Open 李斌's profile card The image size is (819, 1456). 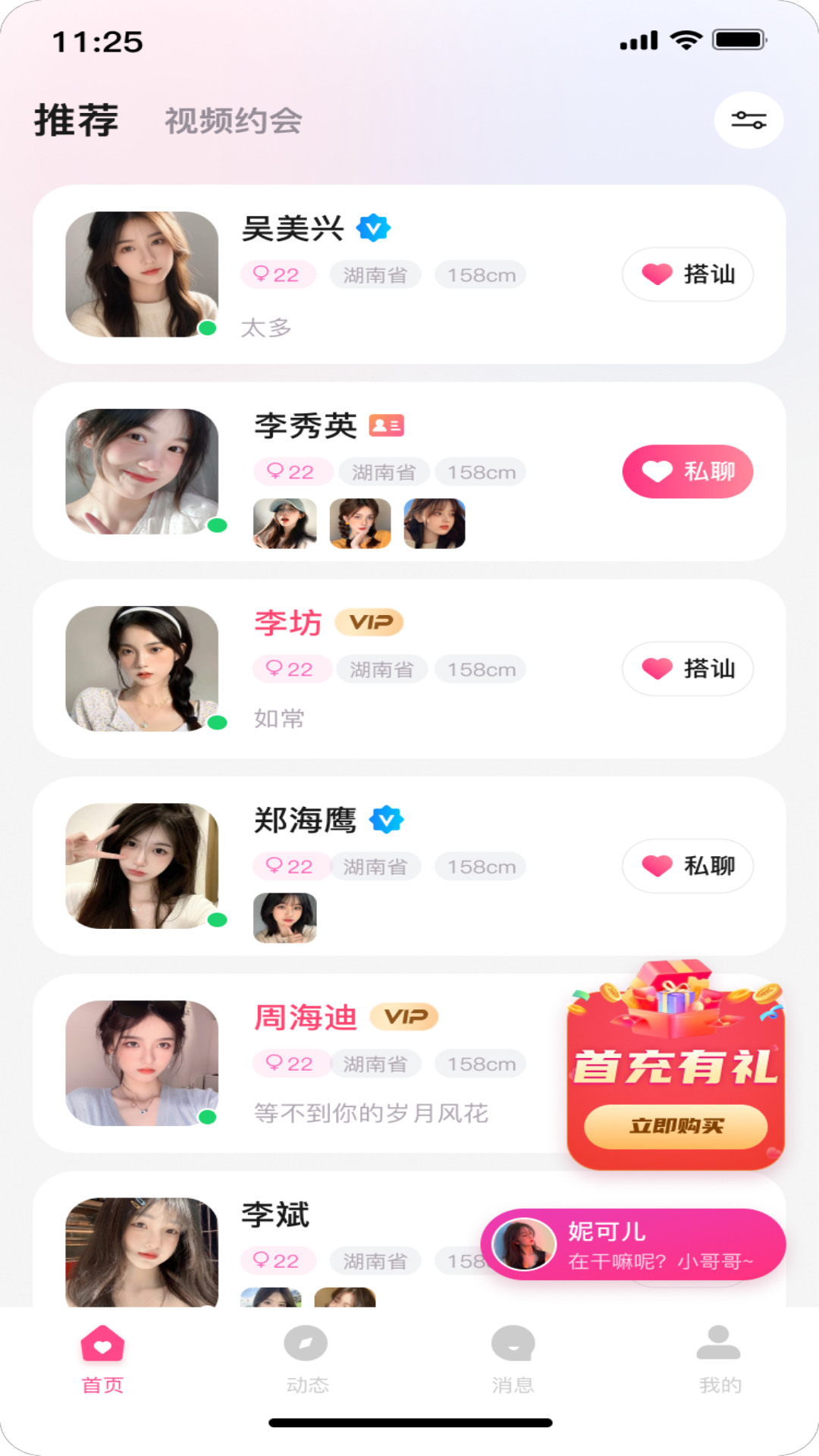point(275,1215)
